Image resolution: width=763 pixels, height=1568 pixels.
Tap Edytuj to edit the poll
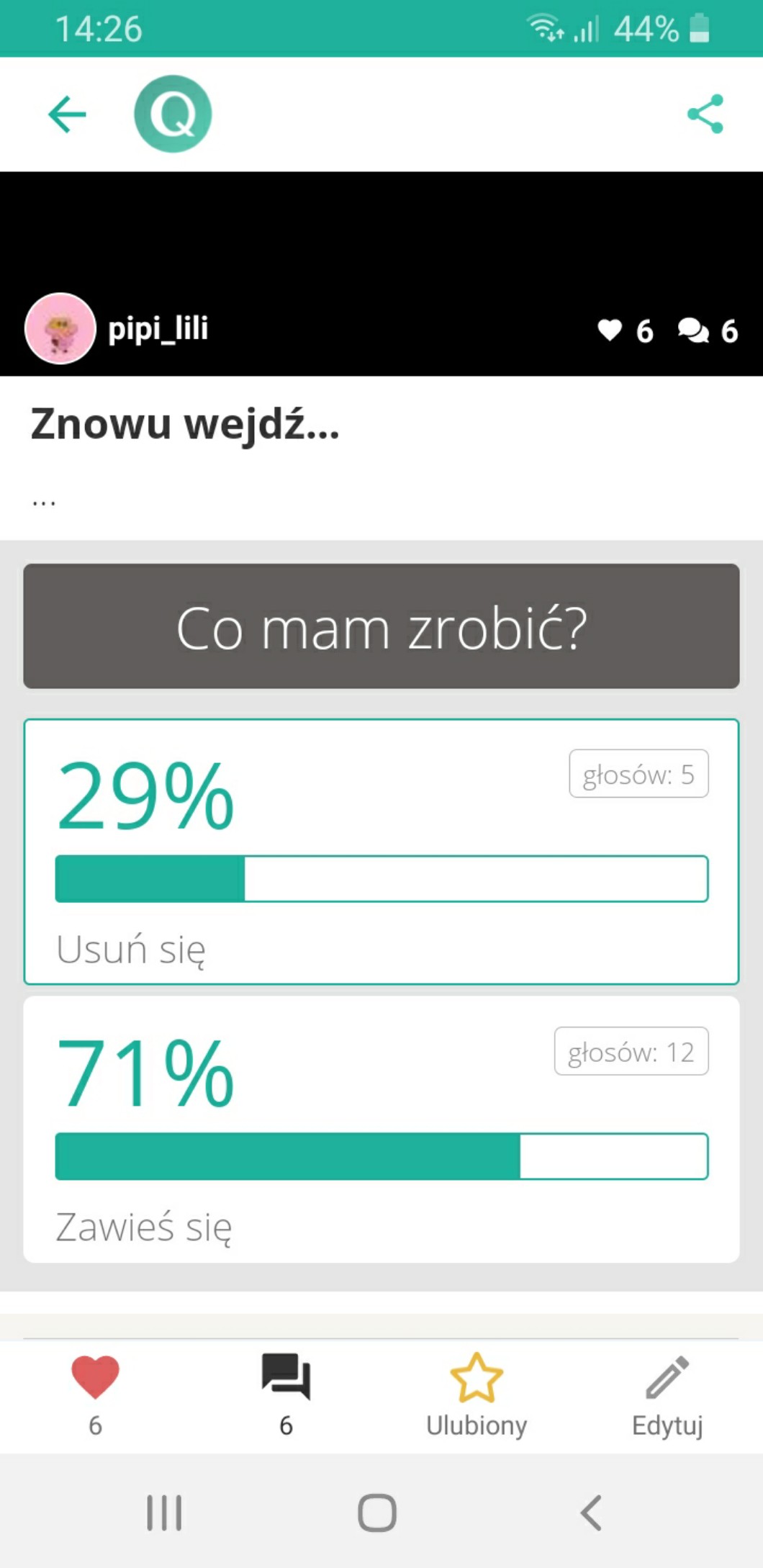[667, 1393]
